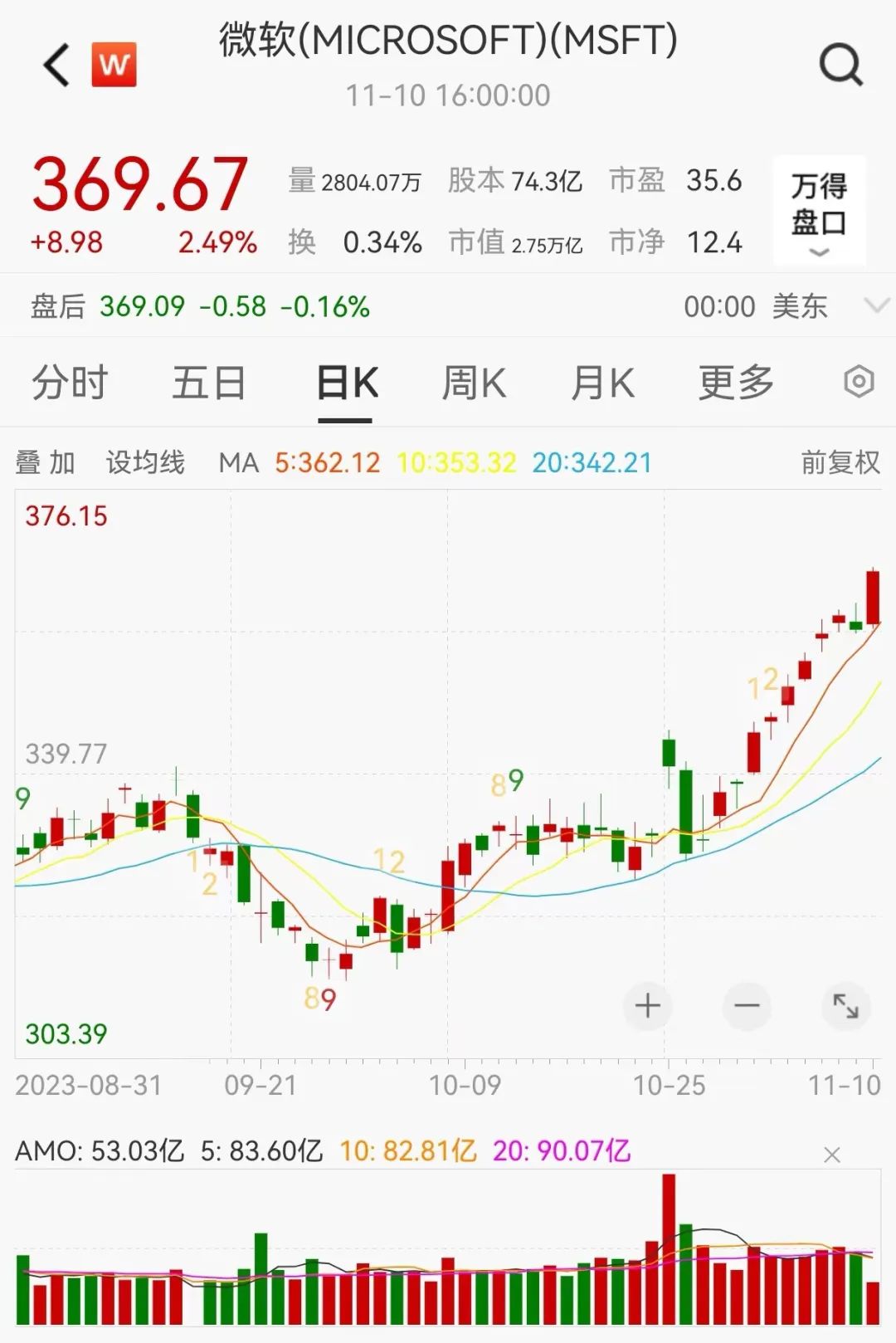Open the 更多 chart type menu
The width and height of the screenshot is (896, 1343).
point(733,382)
